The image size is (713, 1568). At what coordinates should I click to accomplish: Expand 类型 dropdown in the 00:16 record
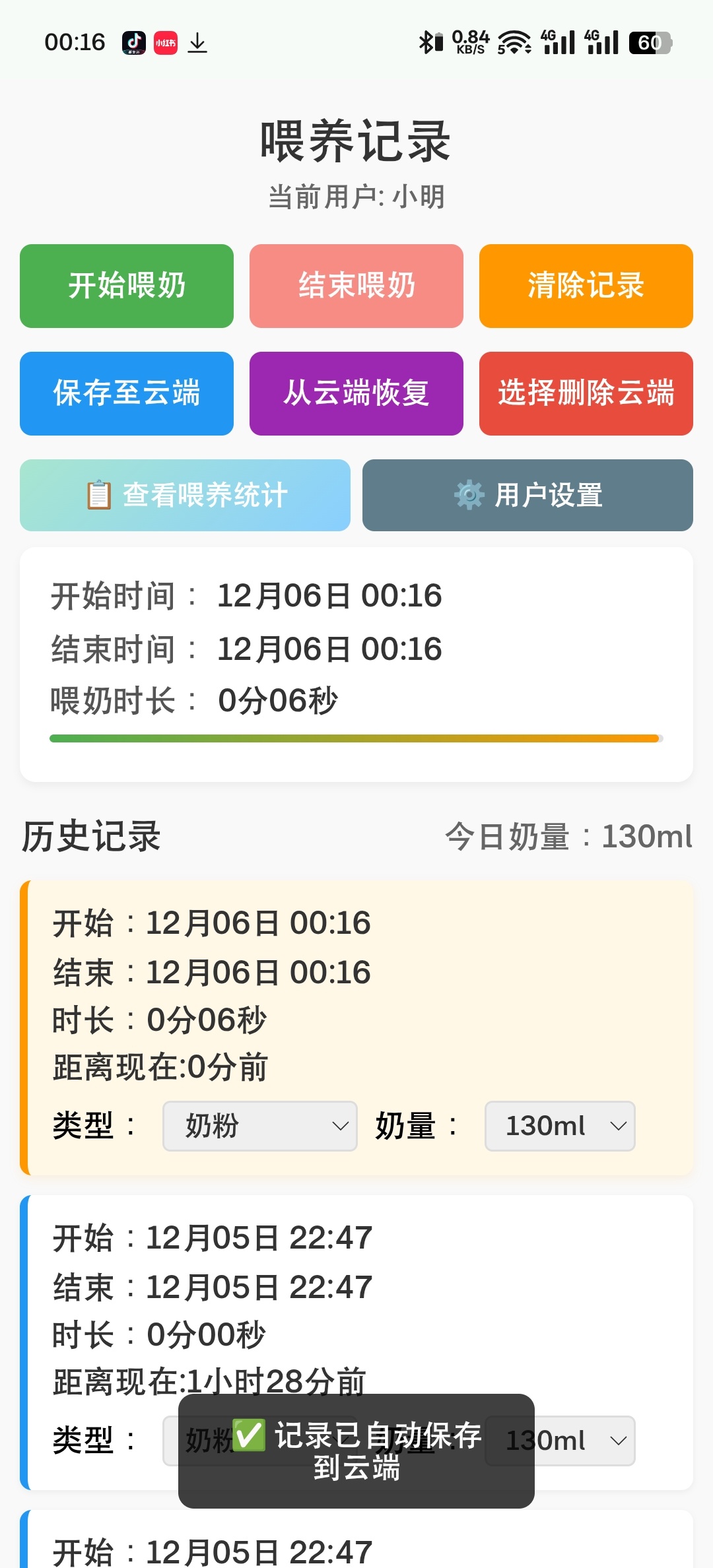(259, 1126)
